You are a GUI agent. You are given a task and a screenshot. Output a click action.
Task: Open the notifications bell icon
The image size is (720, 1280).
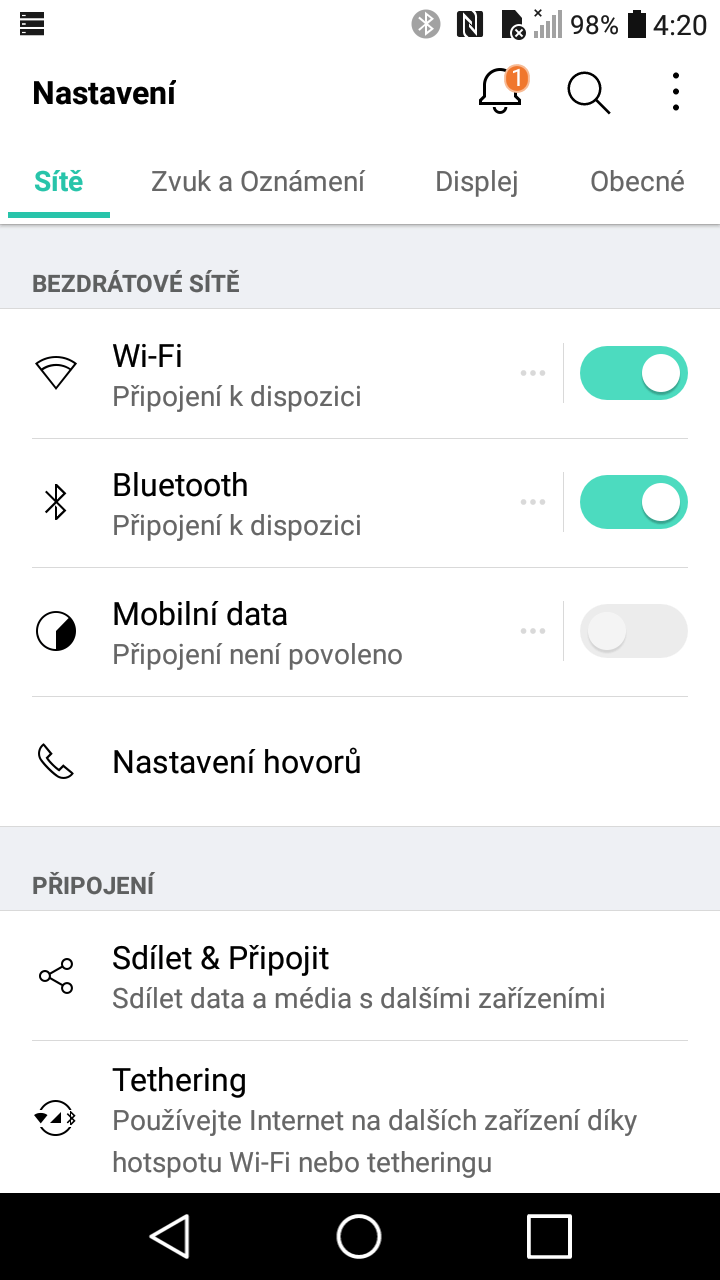click(502, 92)
